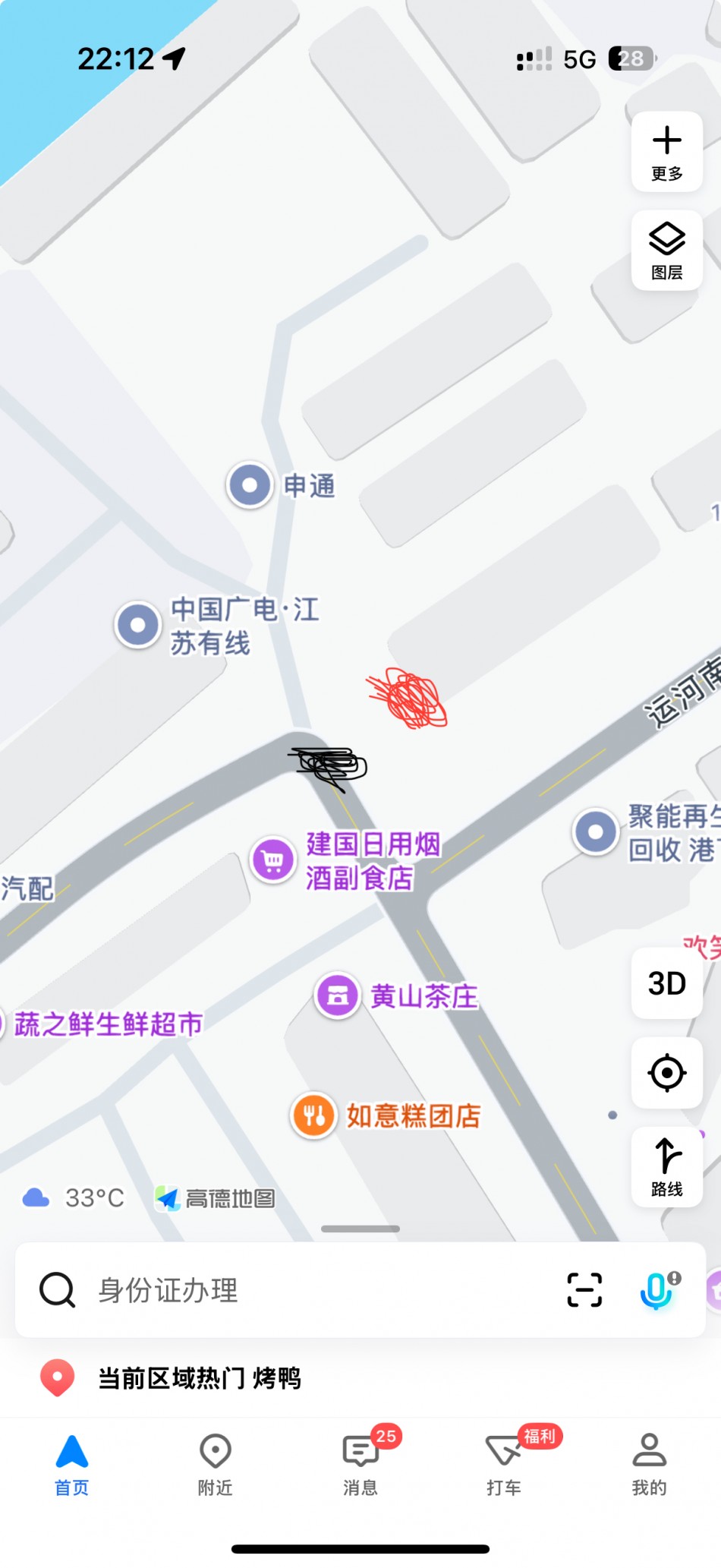
Task: Switch to the 打车 ride-hailing tab
Action: point(504,1464)
